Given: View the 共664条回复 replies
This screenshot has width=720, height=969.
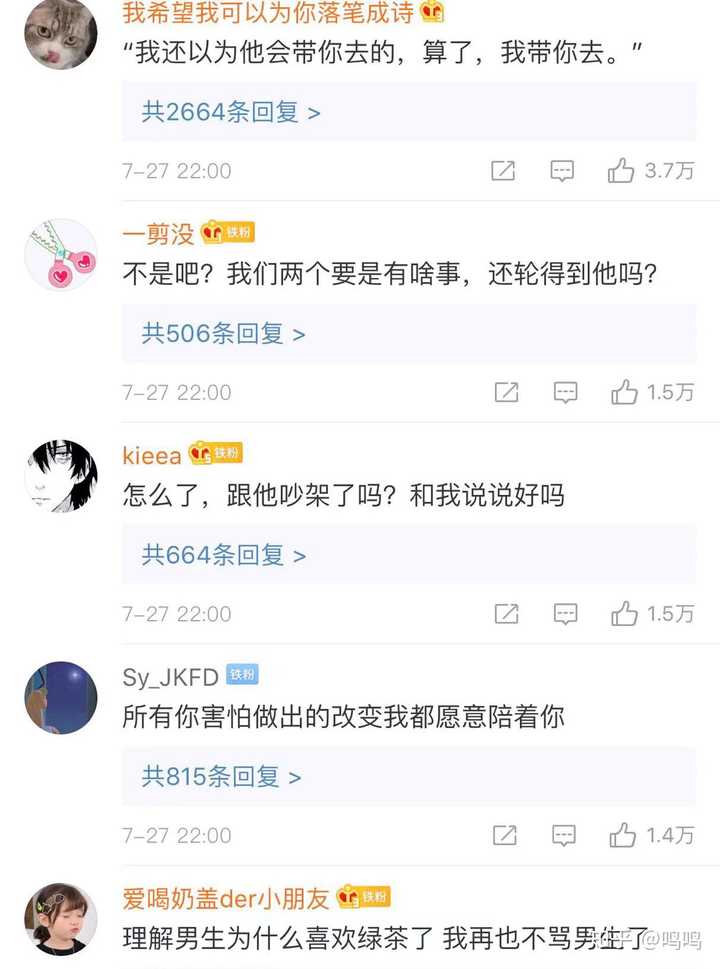Looking at the screenshot, I should [x=223, y=555].
